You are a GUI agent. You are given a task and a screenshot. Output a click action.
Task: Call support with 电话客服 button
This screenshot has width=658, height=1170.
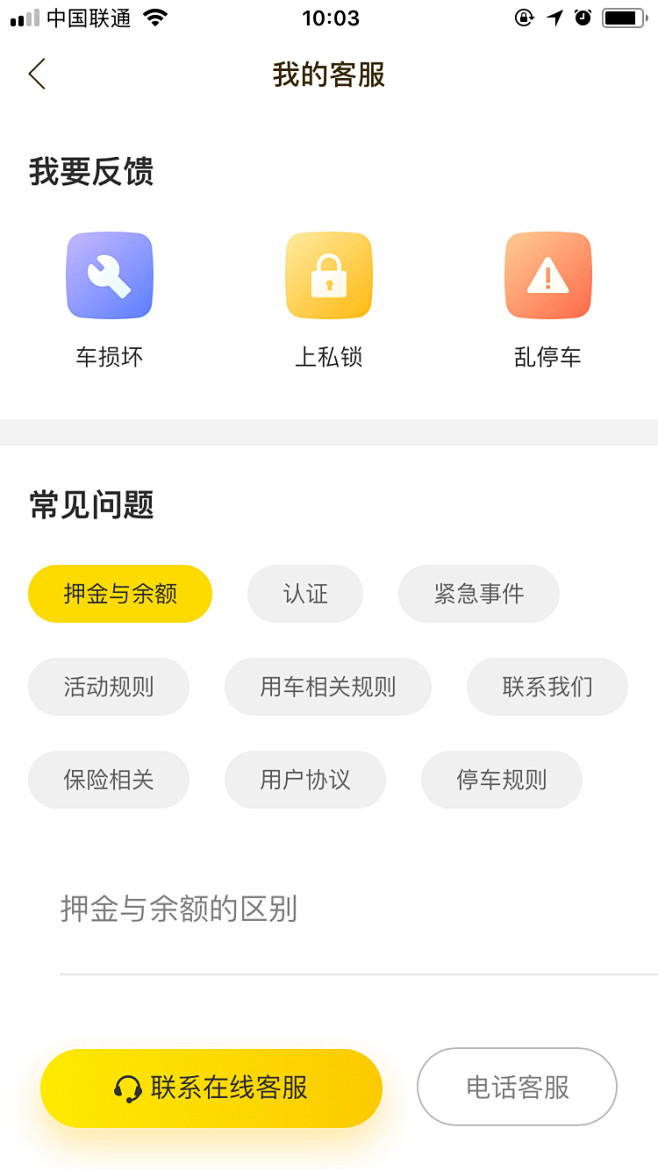coord(517,1087)
